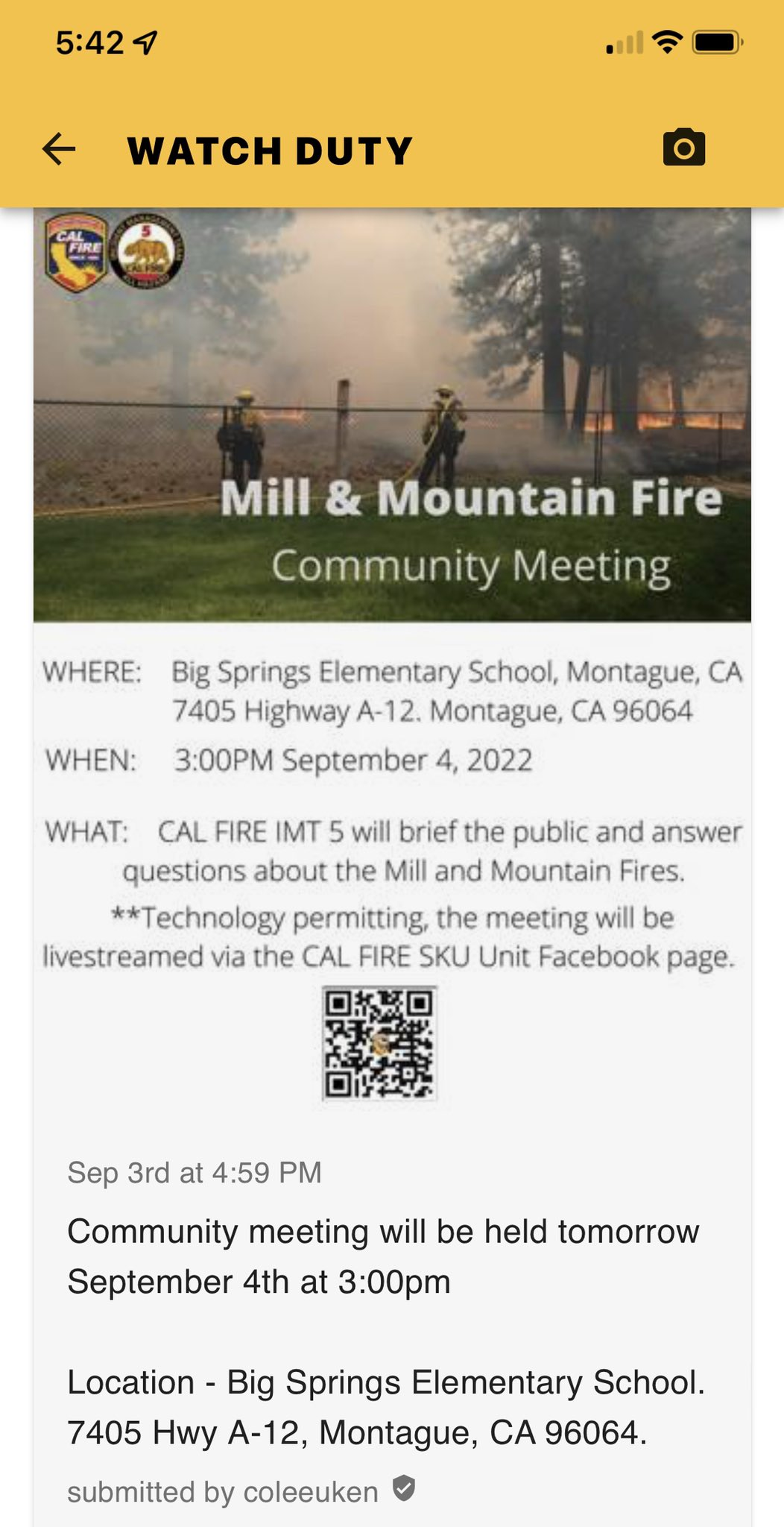Go back using the arrow icon
Image resolution: width=784 pixels, height=1527 pixels.
60,149
